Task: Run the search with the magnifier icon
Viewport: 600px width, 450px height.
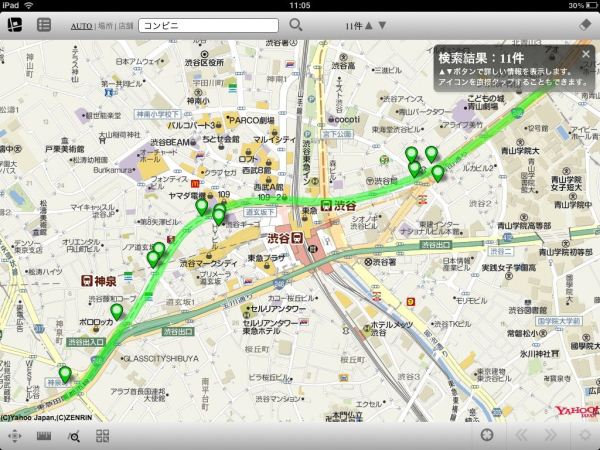Action: (x=296, y=24)
